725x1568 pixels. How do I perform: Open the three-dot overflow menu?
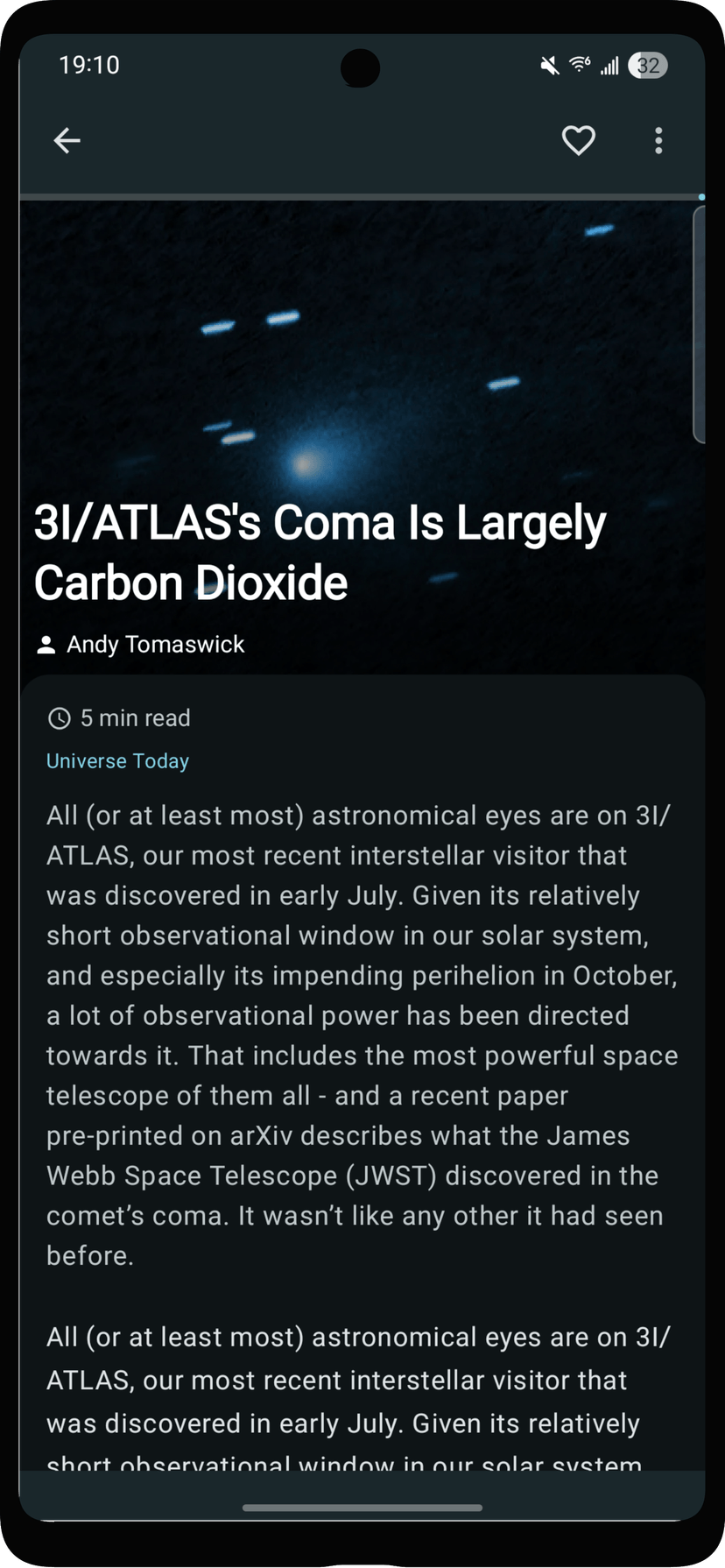(x=658, y=140)
